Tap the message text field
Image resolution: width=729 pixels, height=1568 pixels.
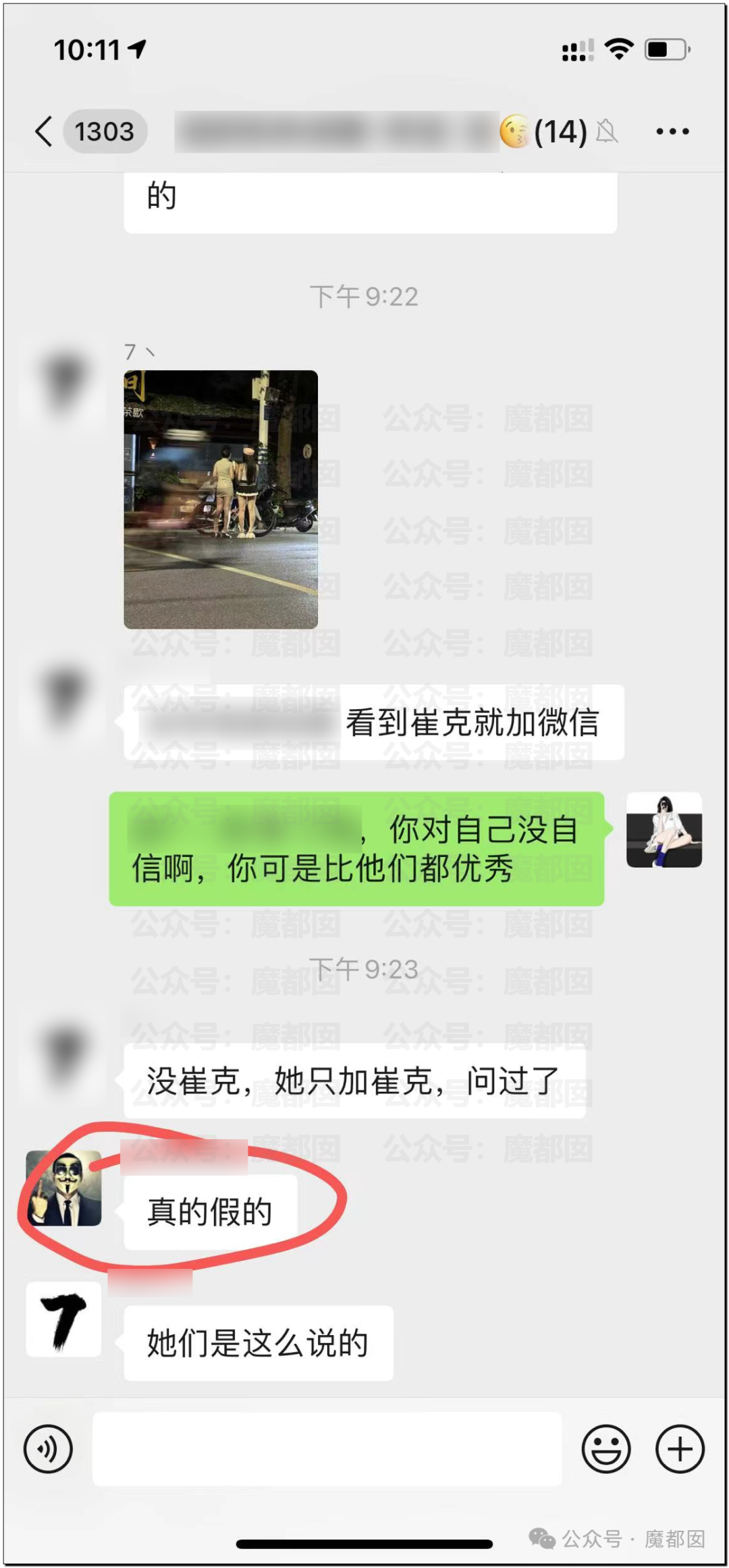tap(327, 1449)
